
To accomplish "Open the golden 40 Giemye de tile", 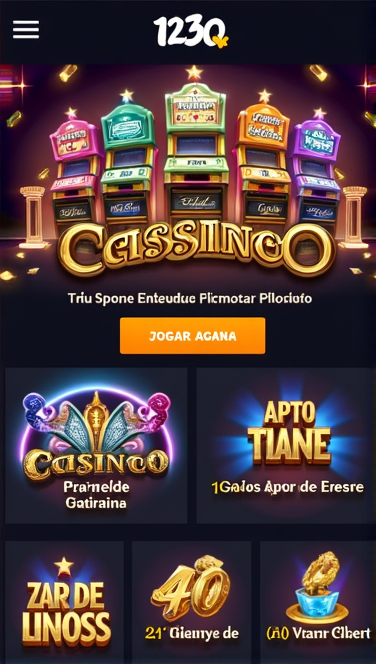I will point(191,602).
